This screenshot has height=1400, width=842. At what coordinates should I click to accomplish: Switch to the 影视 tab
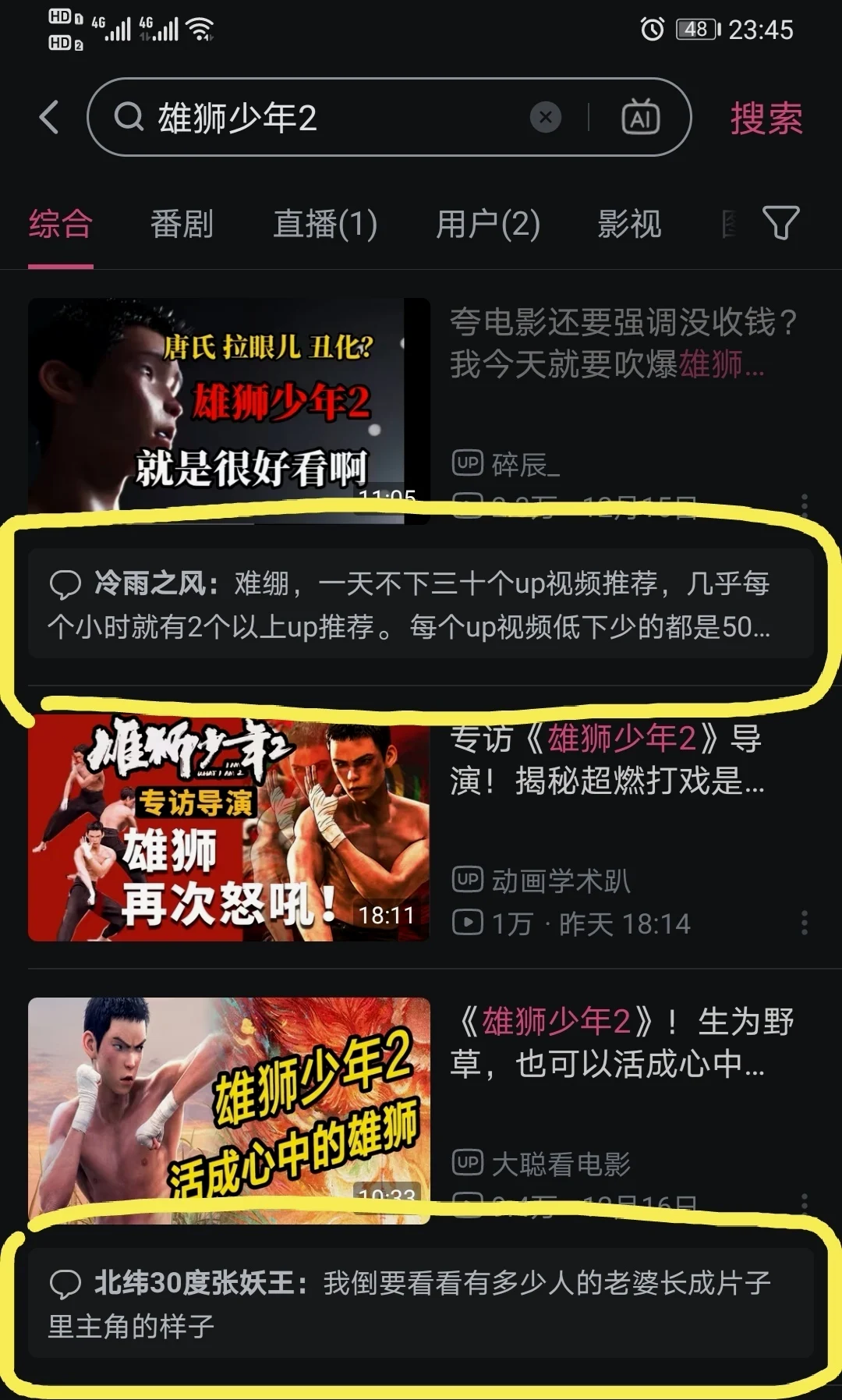[x=629, y=225]
